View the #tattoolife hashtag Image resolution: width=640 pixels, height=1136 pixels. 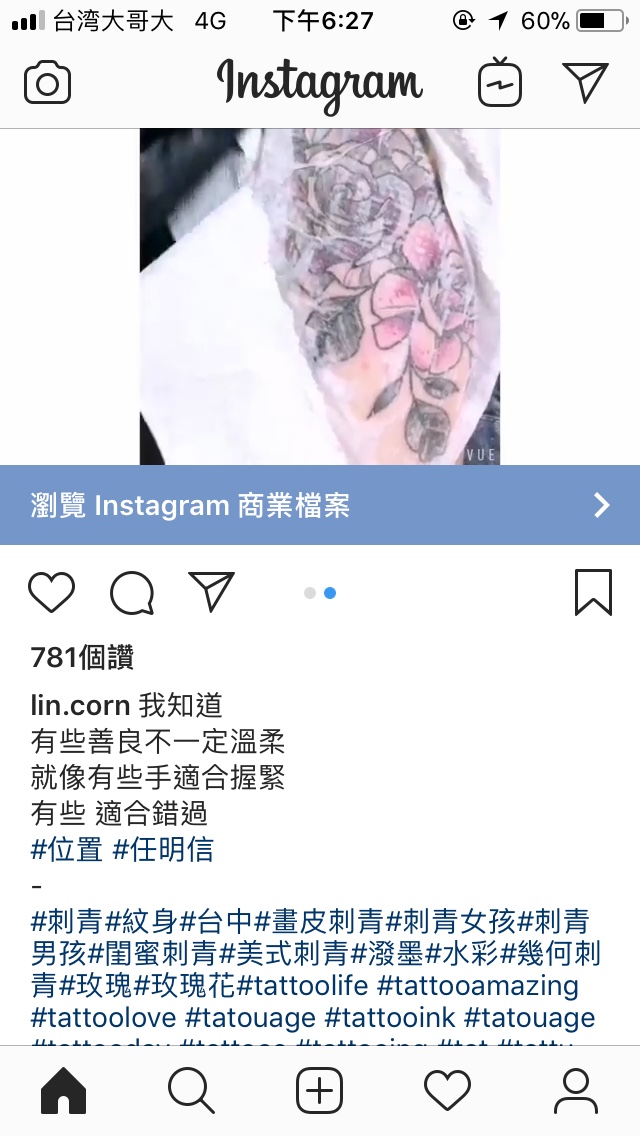click(x=303, y=986)
